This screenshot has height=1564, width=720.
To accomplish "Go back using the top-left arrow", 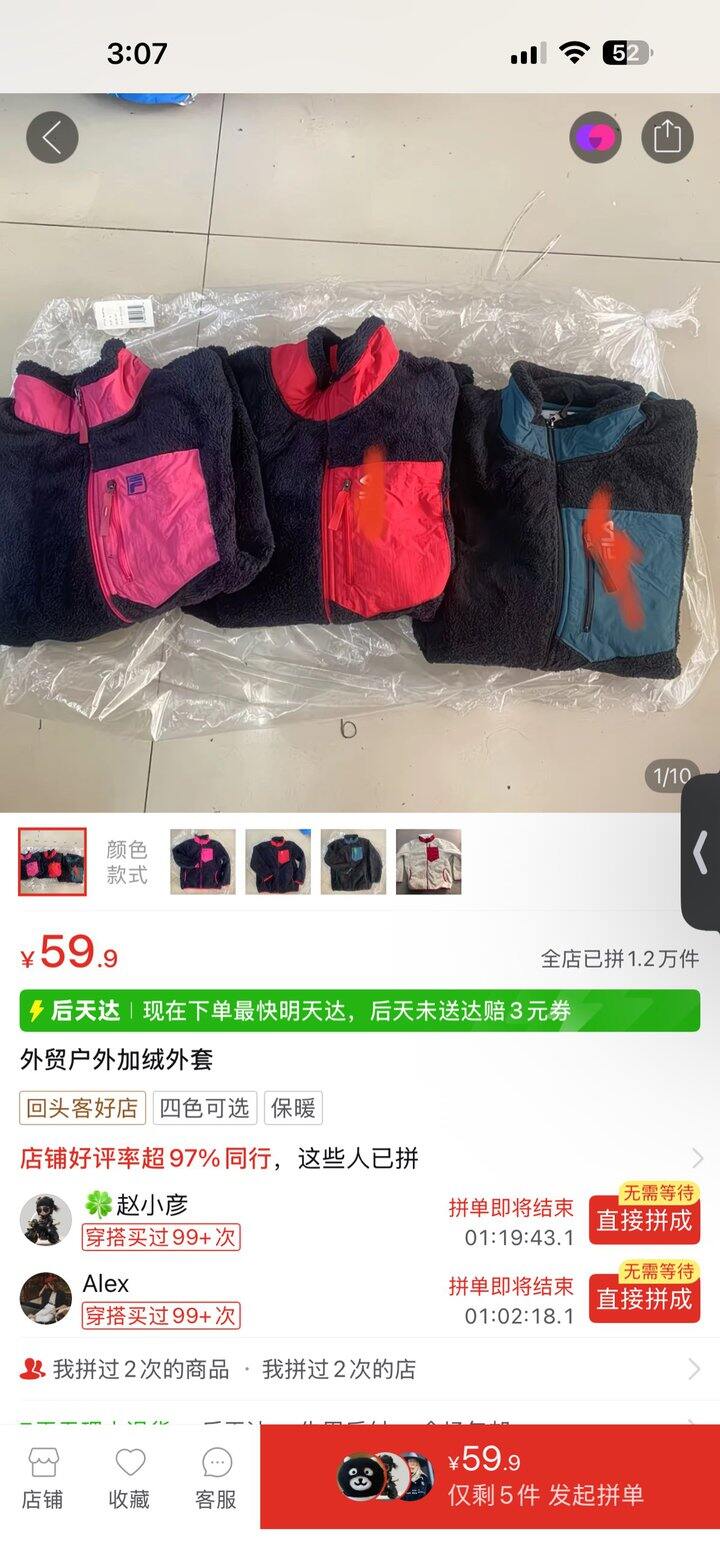I will click(52, 138).
